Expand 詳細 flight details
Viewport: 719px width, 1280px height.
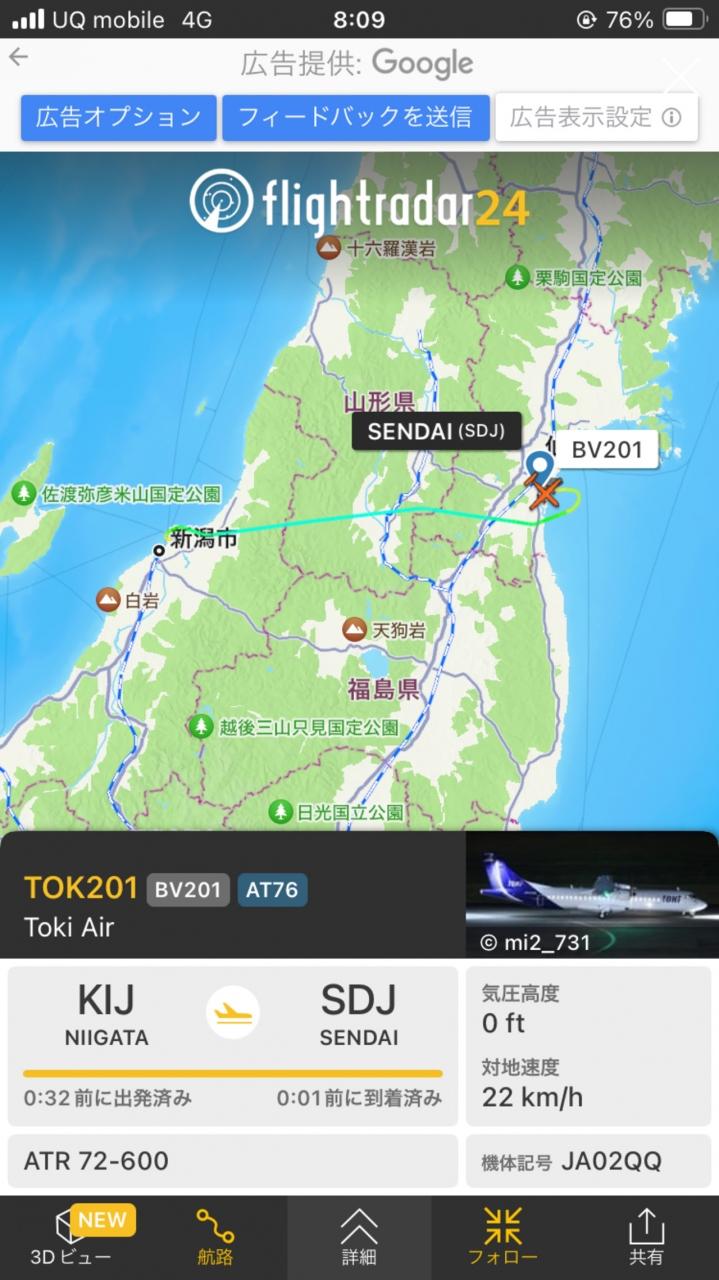[359, 1237]
